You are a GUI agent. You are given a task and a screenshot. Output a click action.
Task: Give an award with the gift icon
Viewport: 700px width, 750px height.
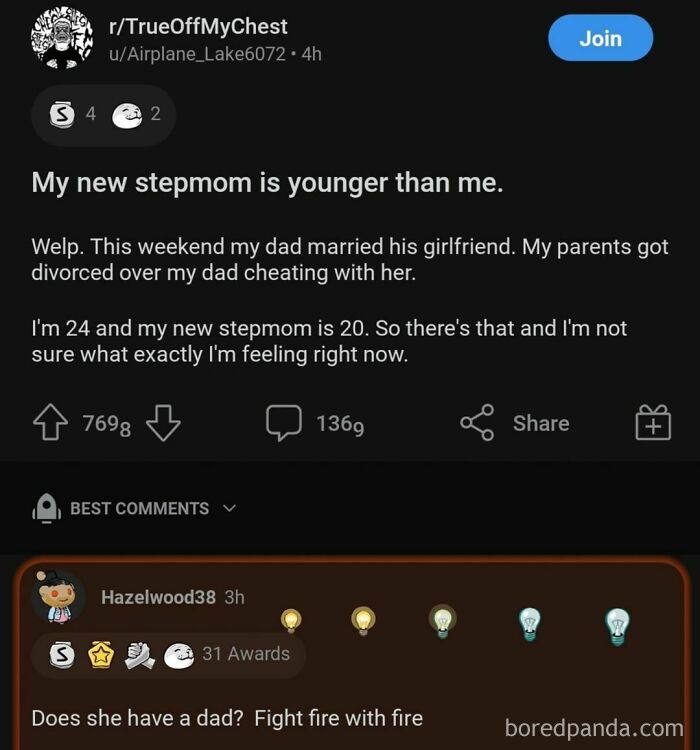point(652,423)
